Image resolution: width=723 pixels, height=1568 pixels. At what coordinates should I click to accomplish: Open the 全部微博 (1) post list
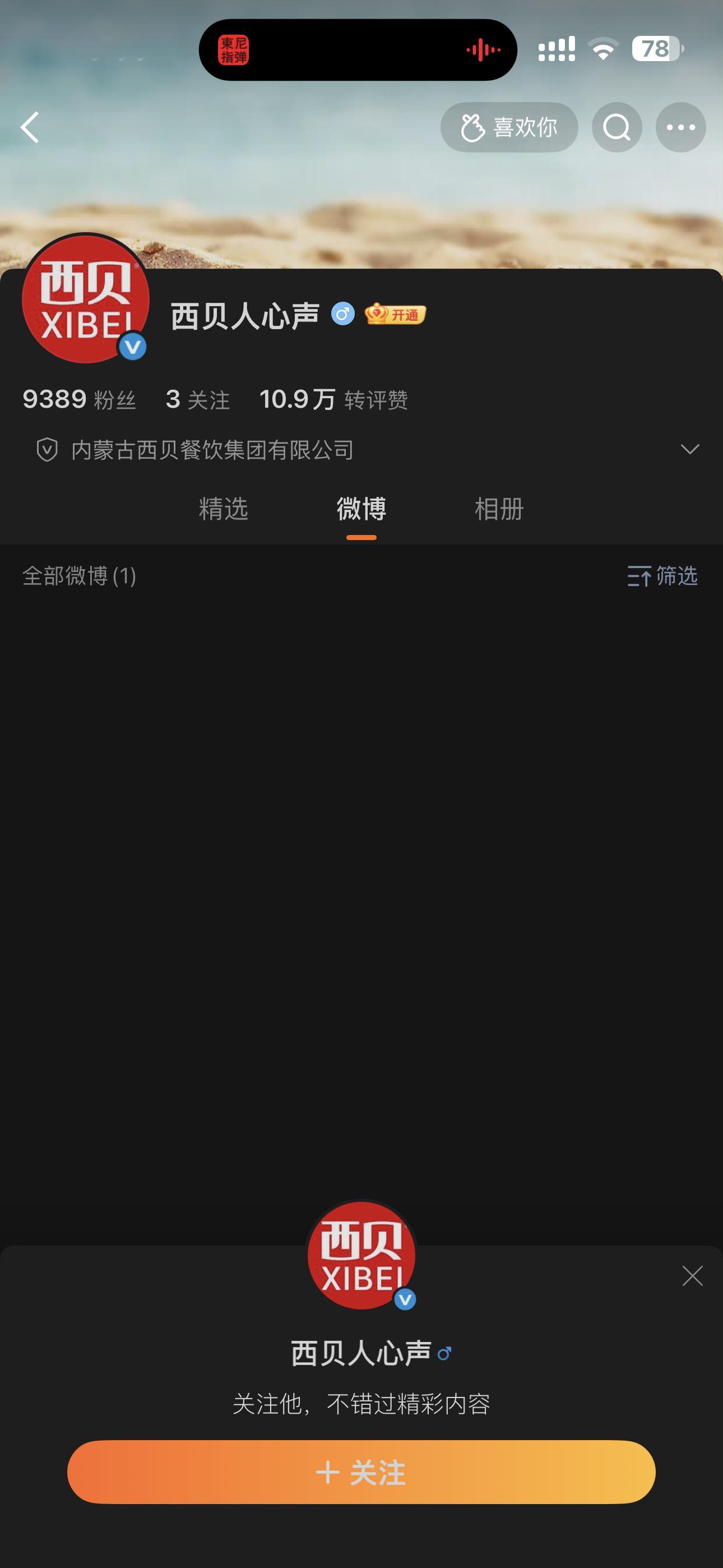point(79,576)
